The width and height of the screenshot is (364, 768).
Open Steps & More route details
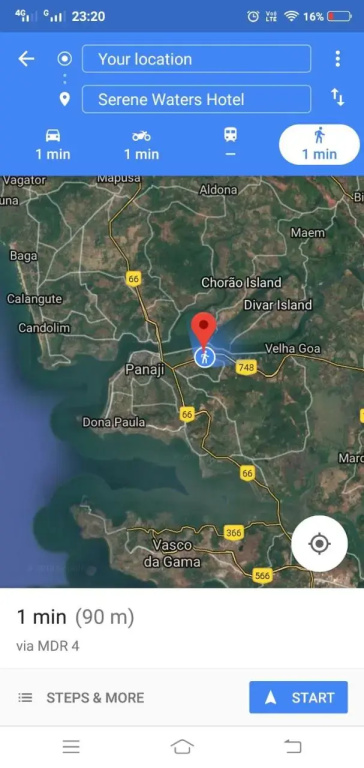pyautogui.click(x=81, y=697)
